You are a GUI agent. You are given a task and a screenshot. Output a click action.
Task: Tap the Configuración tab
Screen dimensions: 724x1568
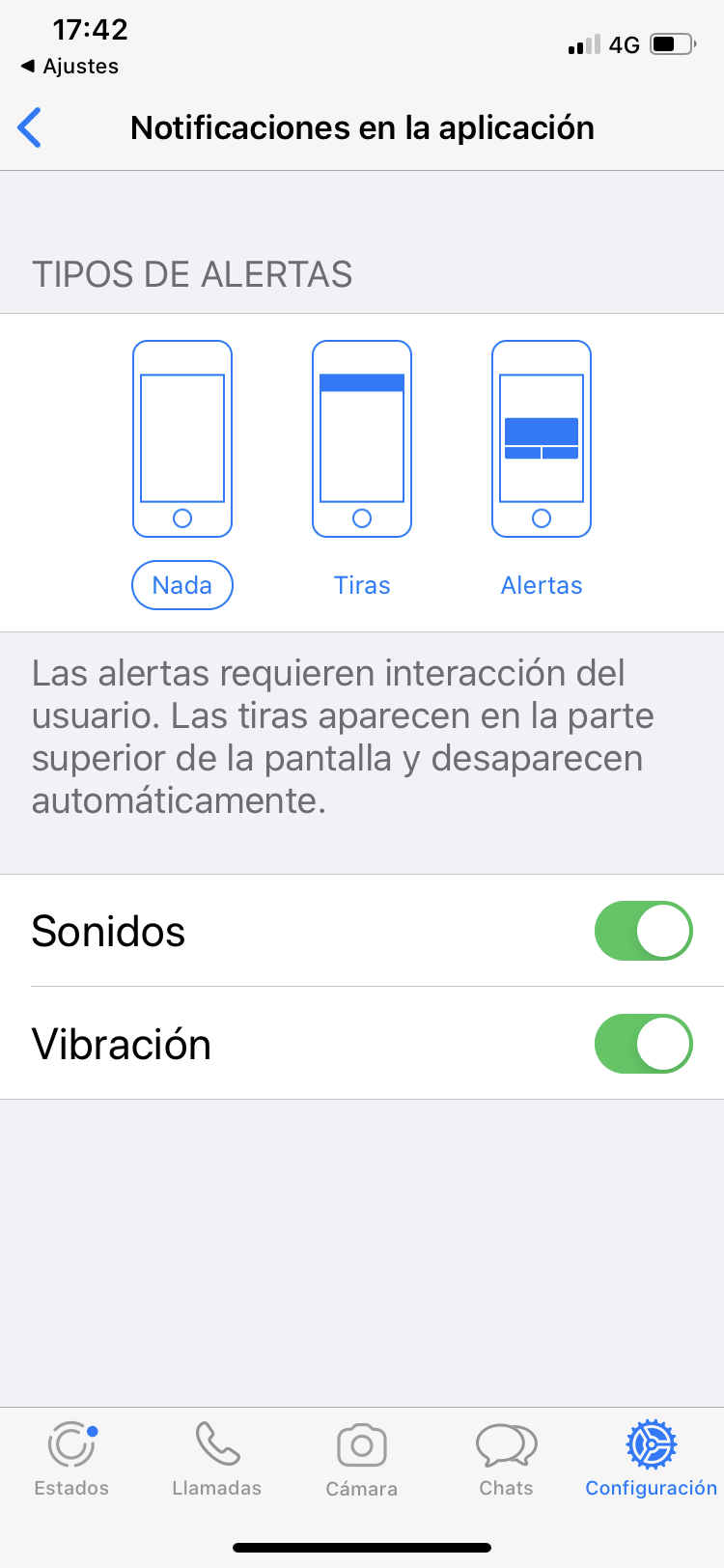(651, 1459)
